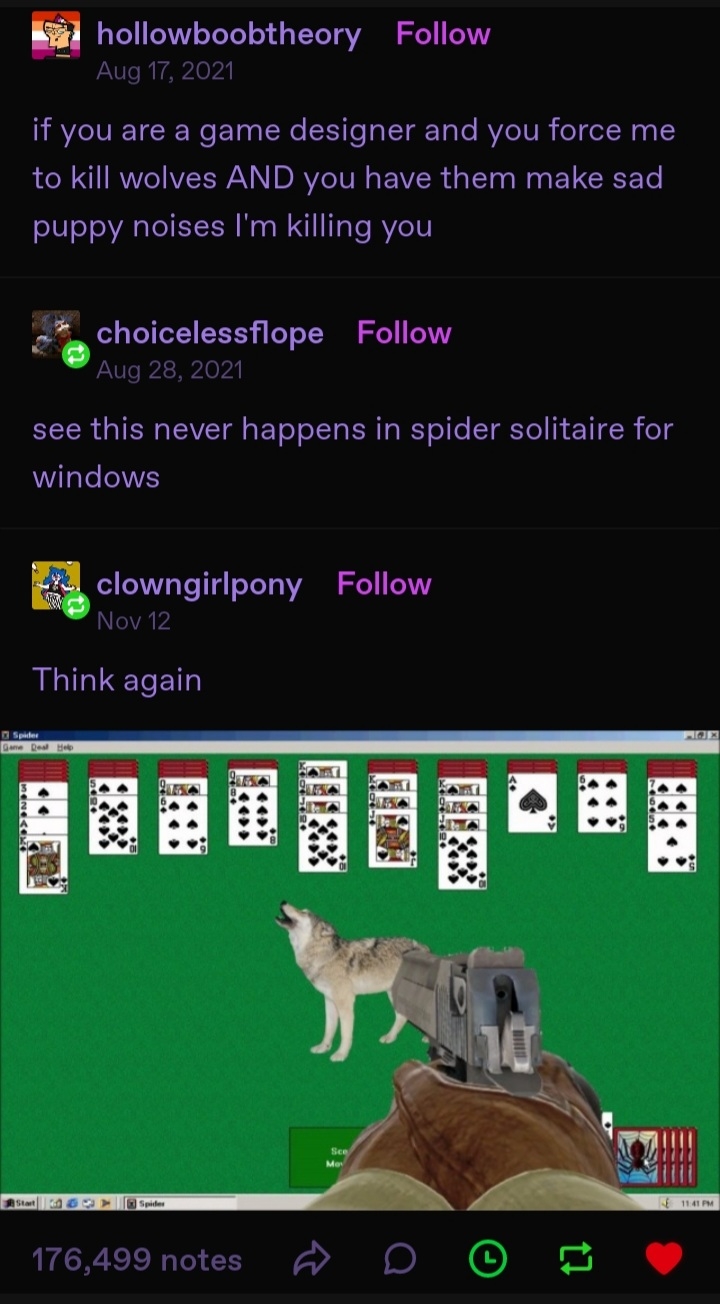The width and height of the screenshot is (720, 1304).
Task: Reblog this post
Action: pos(576,1260)
